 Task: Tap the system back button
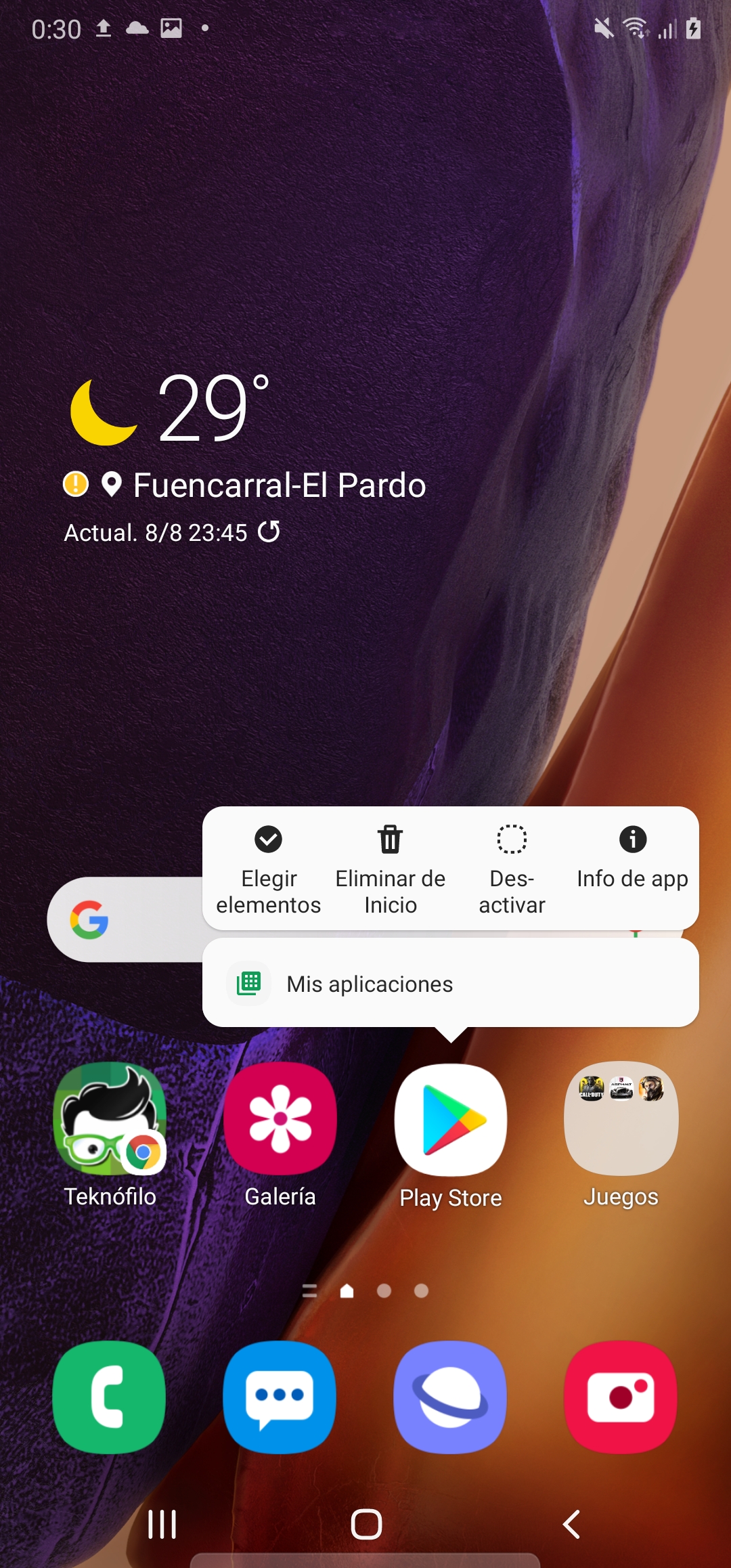(572, 1525)
